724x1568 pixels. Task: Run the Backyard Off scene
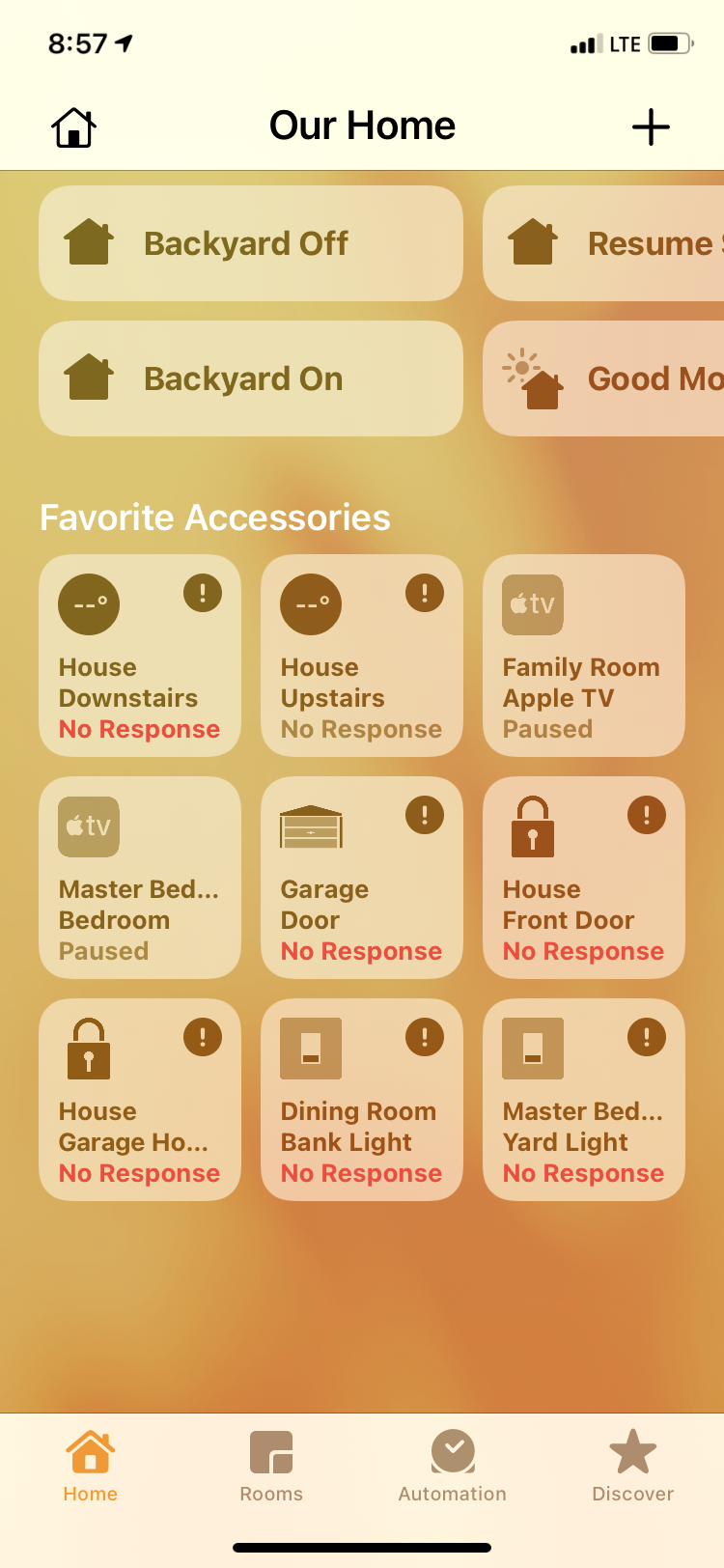pyautogui.click(x=251, y=243)
